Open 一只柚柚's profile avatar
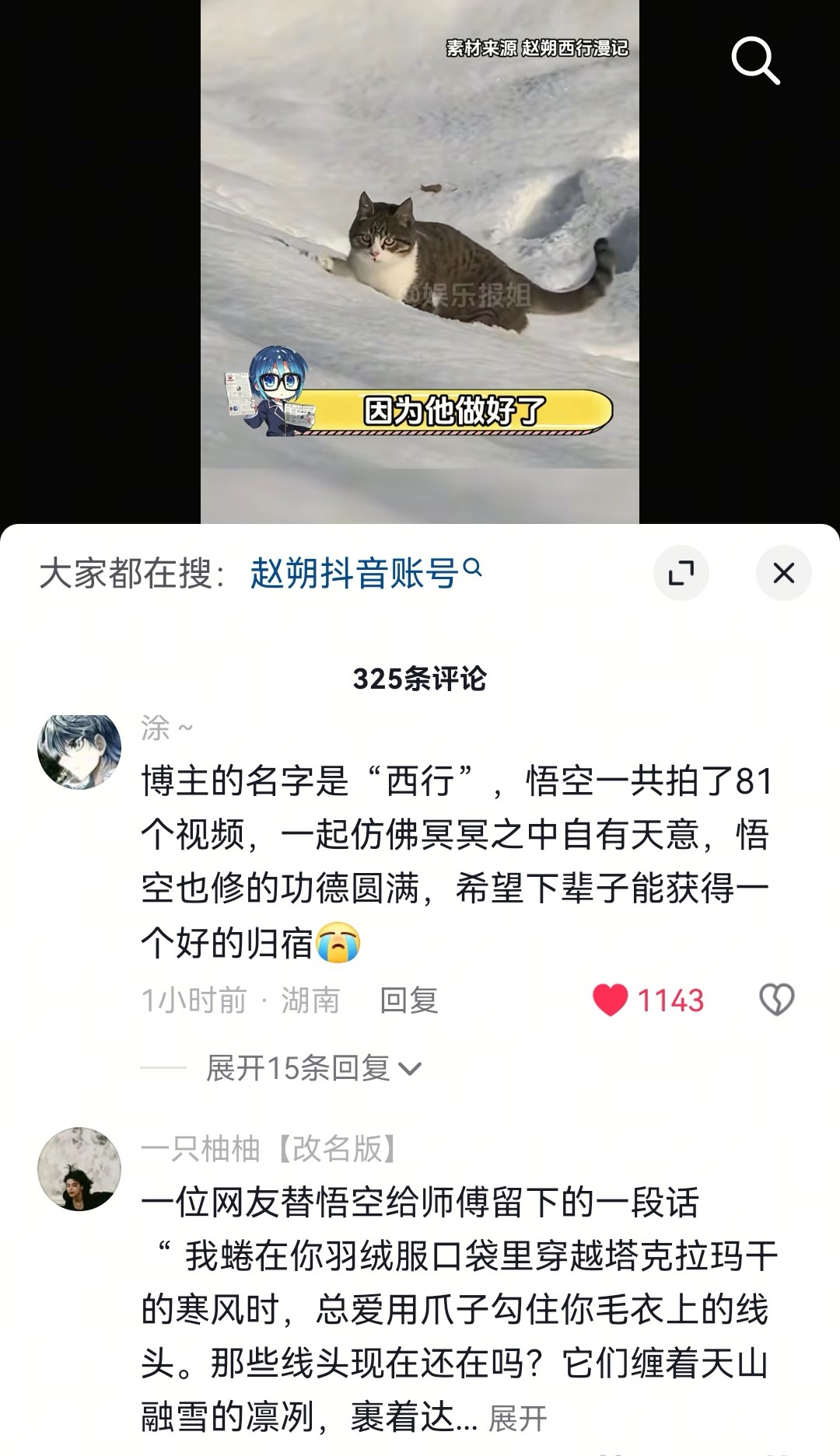This screenshot has height=1456, width=840. 79,1168
